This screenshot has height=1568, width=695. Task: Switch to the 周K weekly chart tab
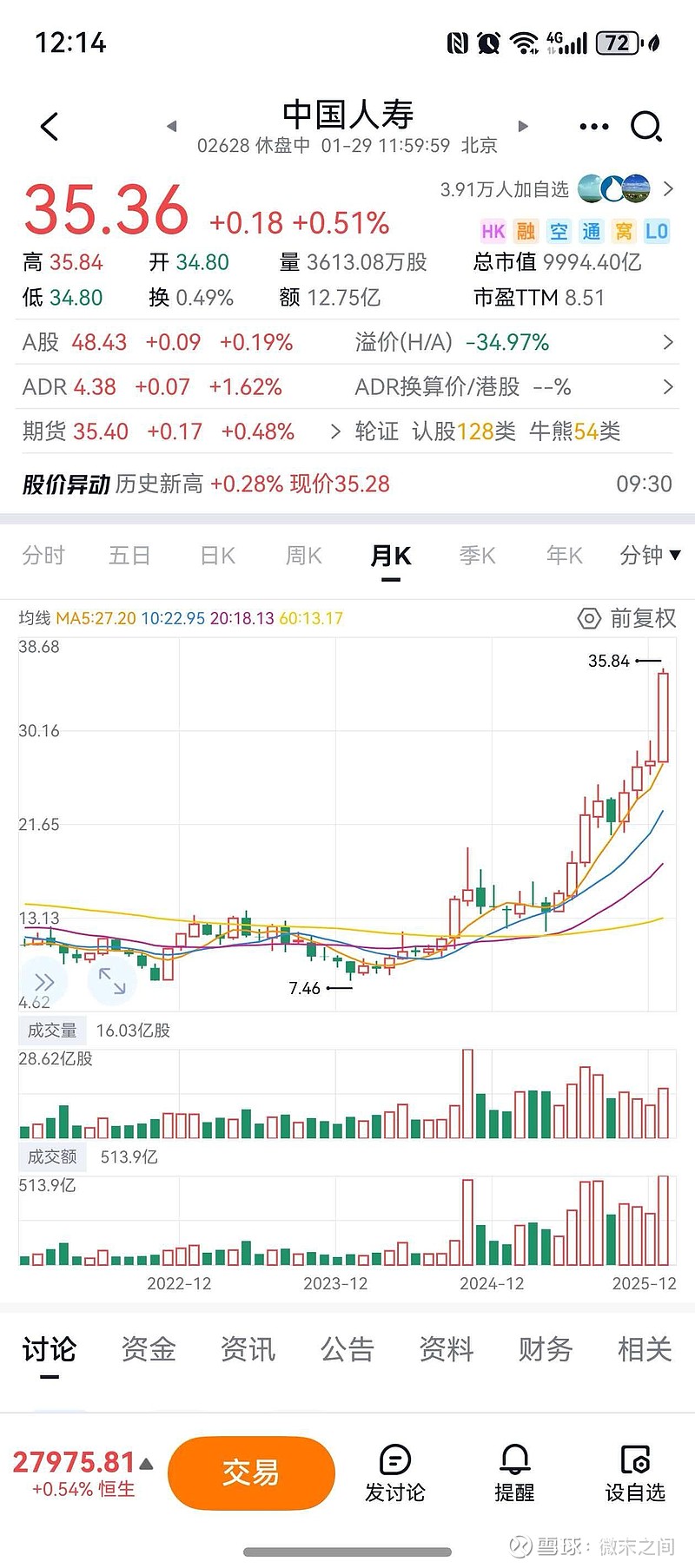pos(302,556)
